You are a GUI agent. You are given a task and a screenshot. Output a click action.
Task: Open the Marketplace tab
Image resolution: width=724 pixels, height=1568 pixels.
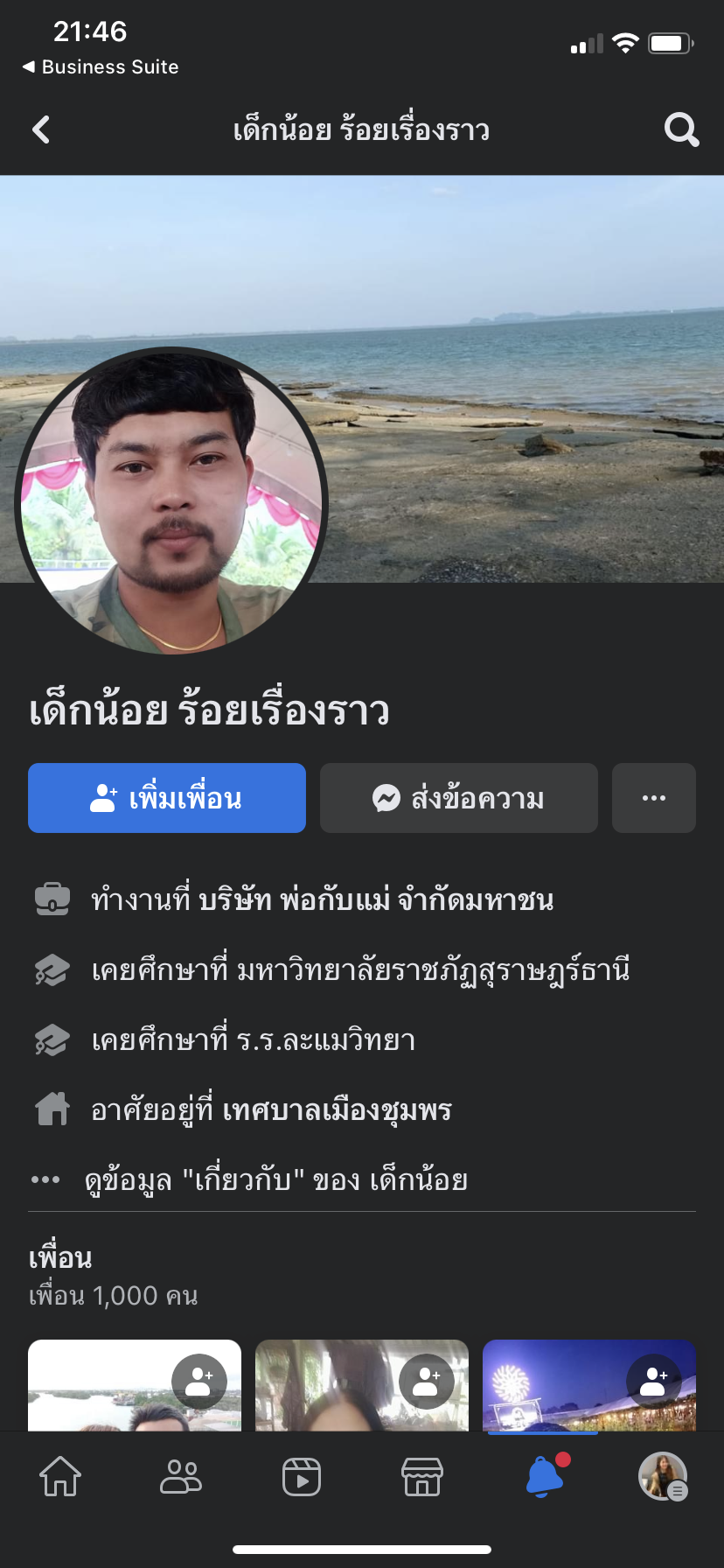tap(422, 1476)
